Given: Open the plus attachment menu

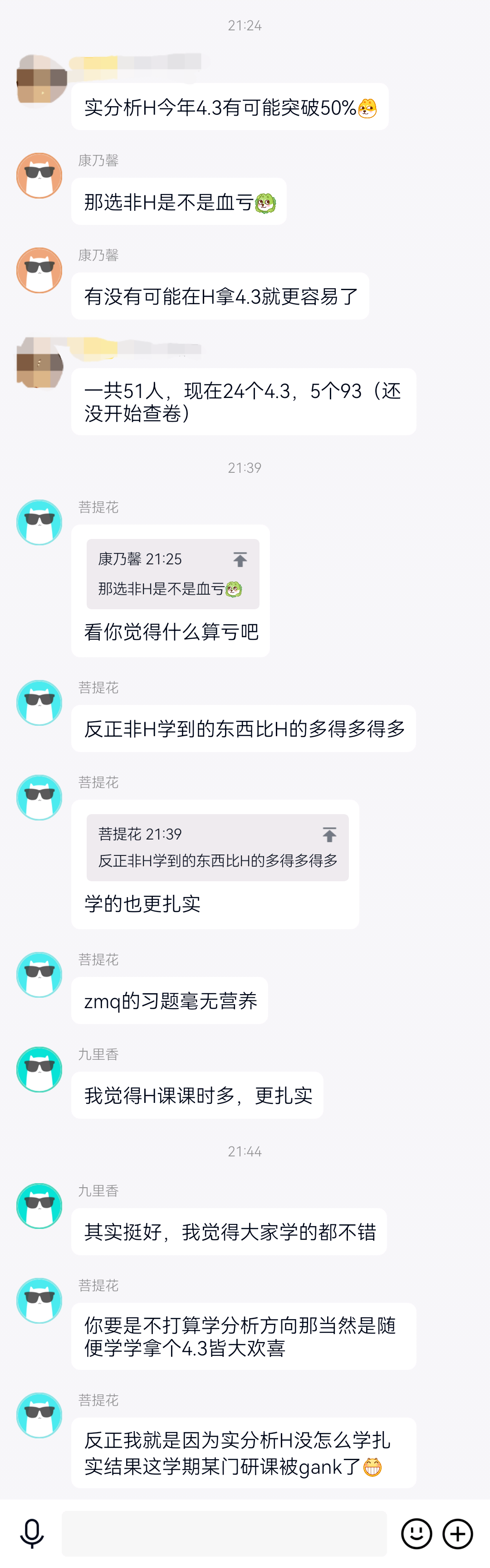Looking at the screenshot, I should 458,1533.
